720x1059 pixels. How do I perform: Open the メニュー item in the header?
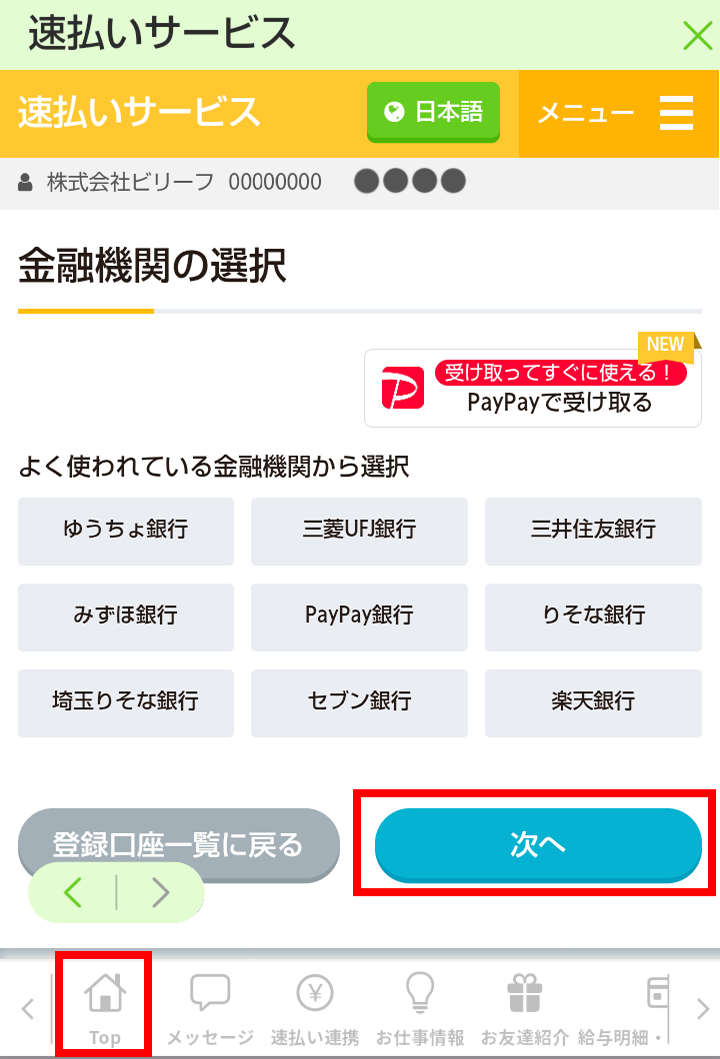click(587, 113)
